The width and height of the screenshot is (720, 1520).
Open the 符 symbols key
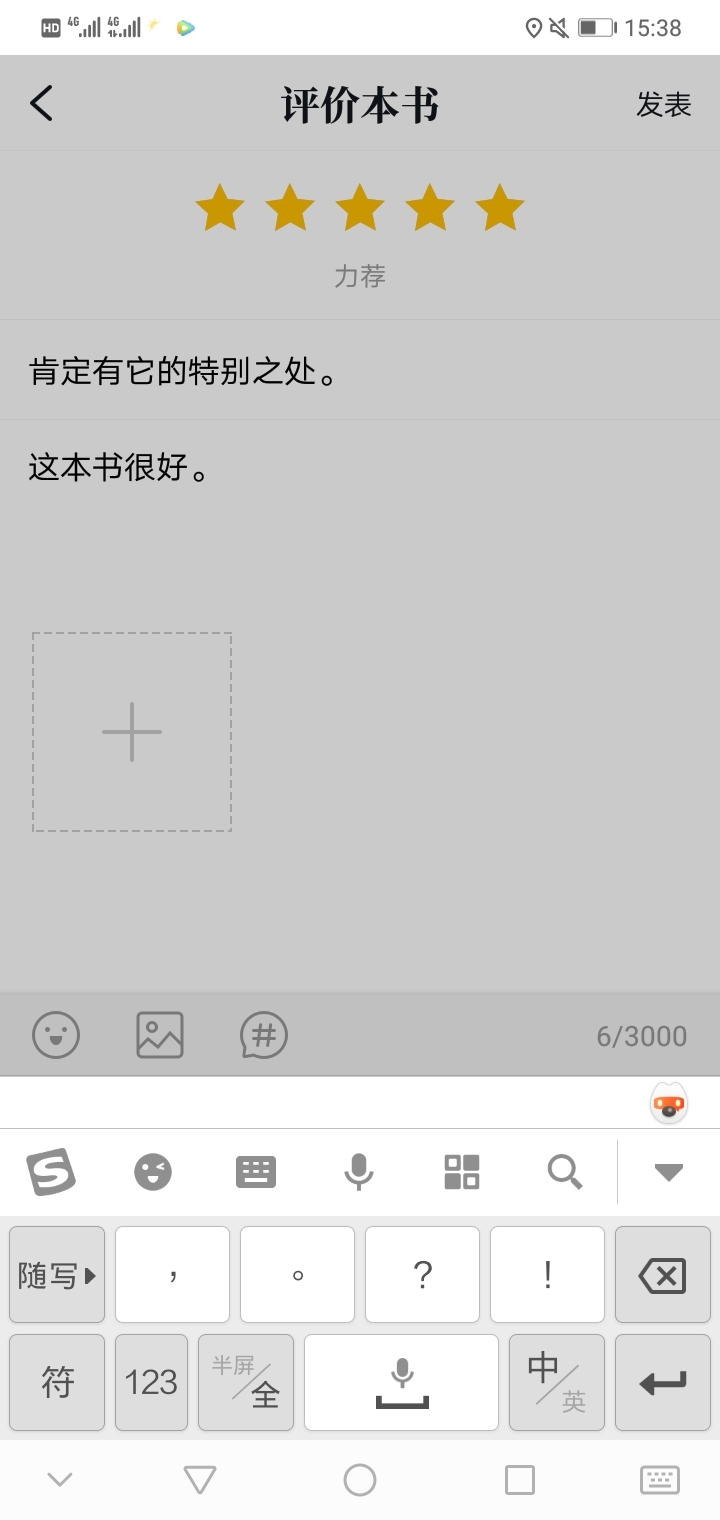point(57,1383)
